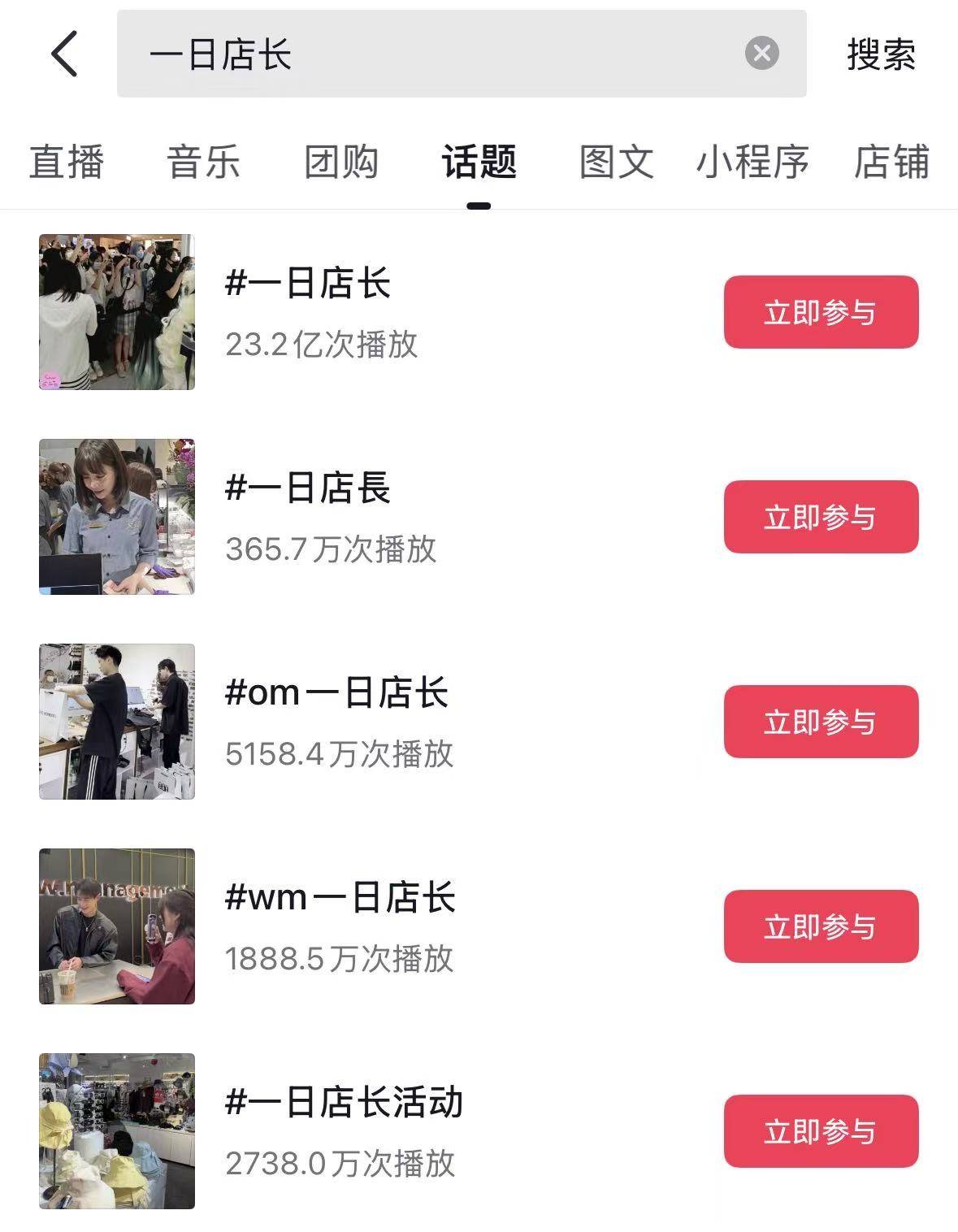Join the #一日店长活动 topic
This screenshot has height=1232, width=958.
pyautogui.click(x=821, y=1131)
